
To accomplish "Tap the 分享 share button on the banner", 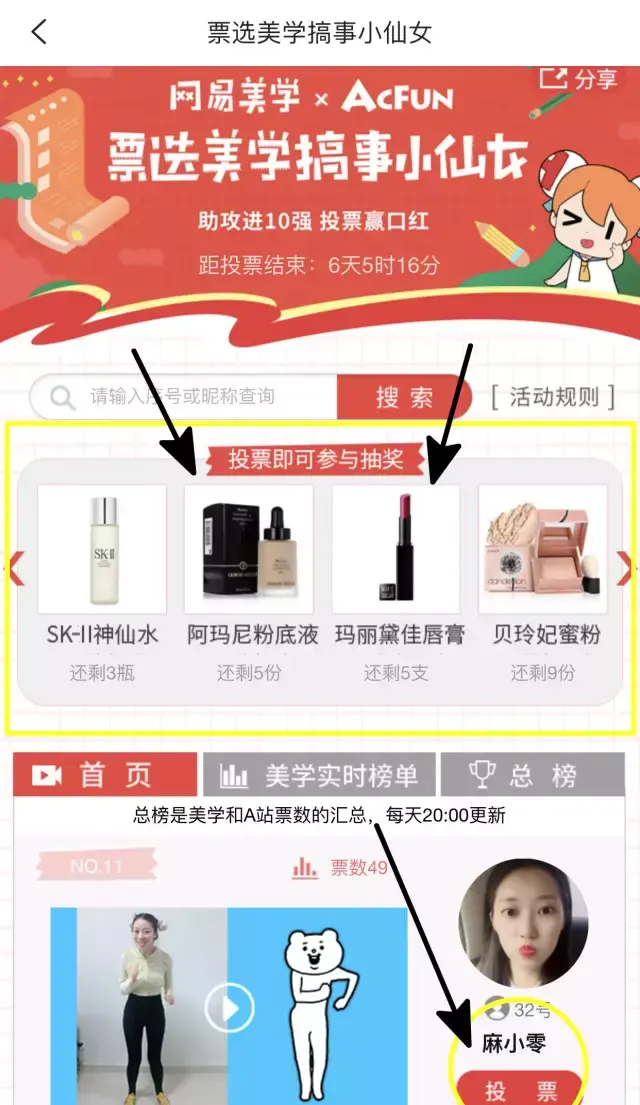I will click(580, 79).
